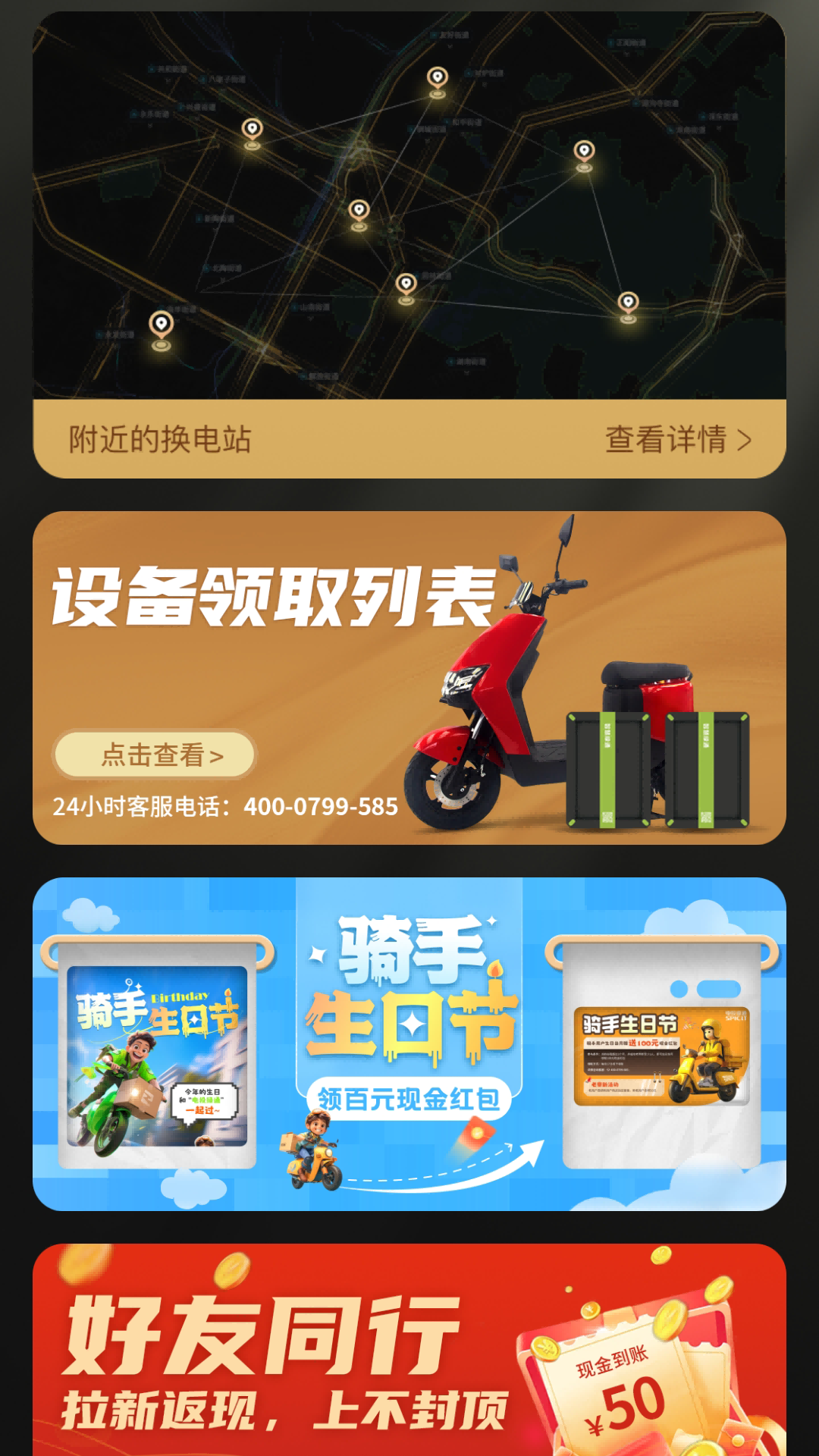Image resolution: width=819 pixels, height=1456 pixels.
Task: Tap 点击查看 on the equipment list banner
Action: tap(155, 755)
